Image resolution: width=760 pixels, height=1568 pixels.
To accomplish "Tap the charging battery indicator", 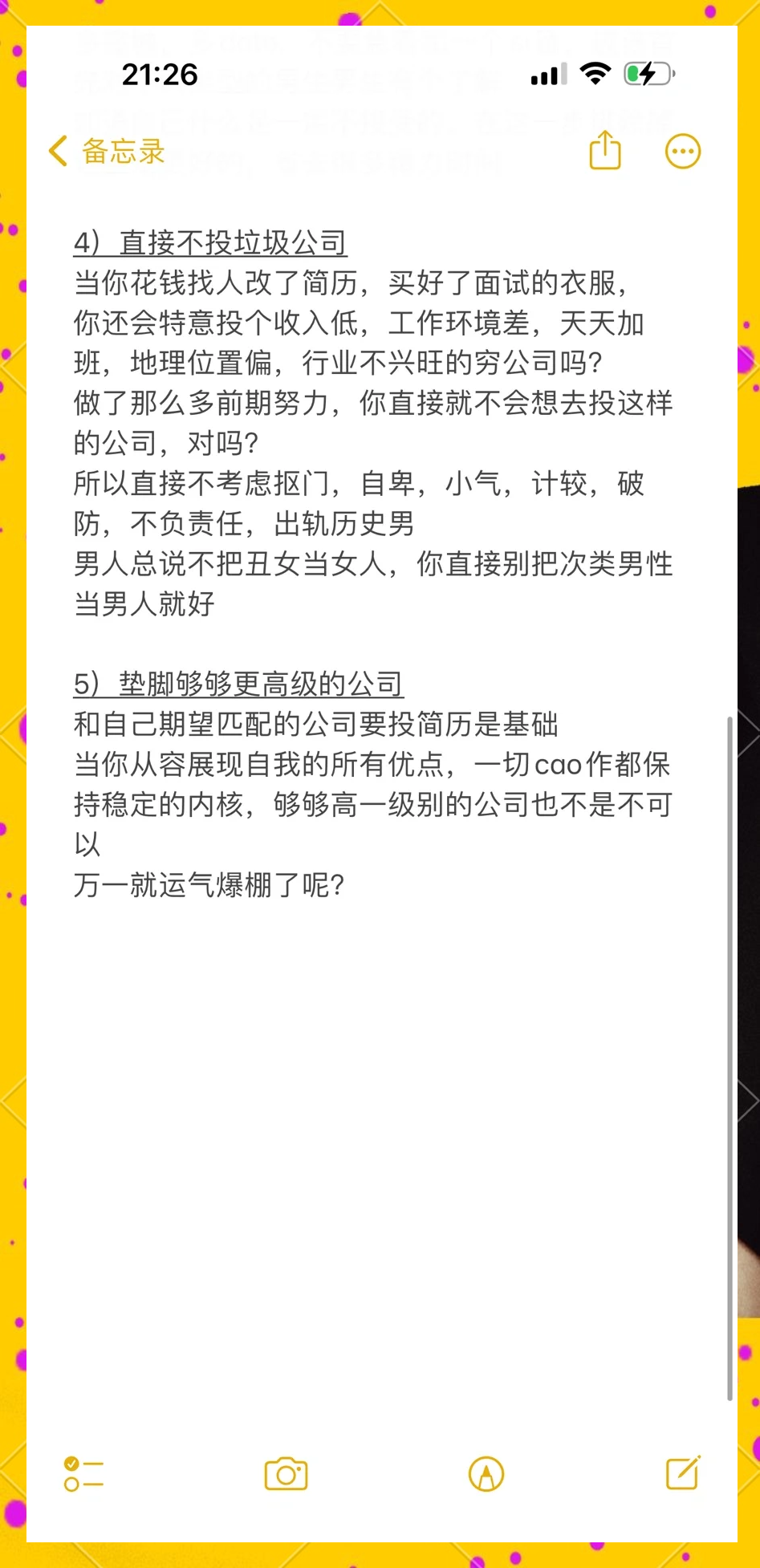I will click(647, 74).
